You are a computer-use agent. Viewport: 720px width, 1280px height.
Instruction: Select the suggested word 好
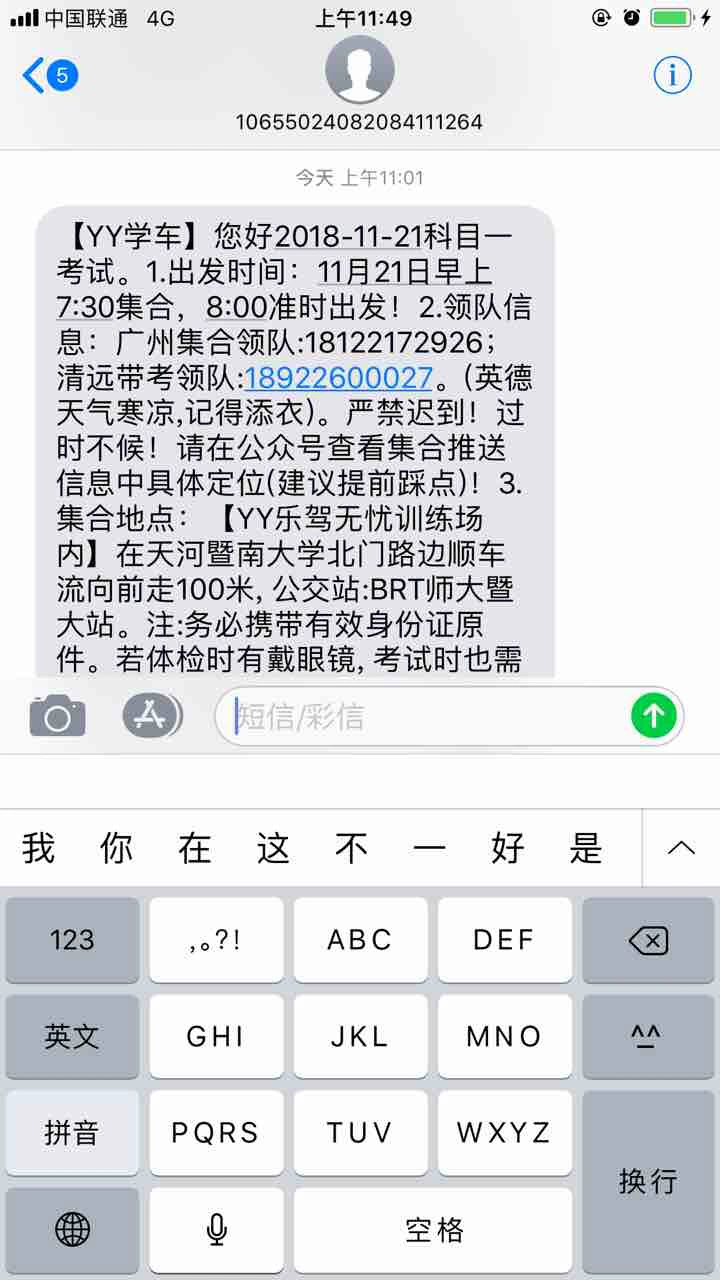[x=507, y=848]
